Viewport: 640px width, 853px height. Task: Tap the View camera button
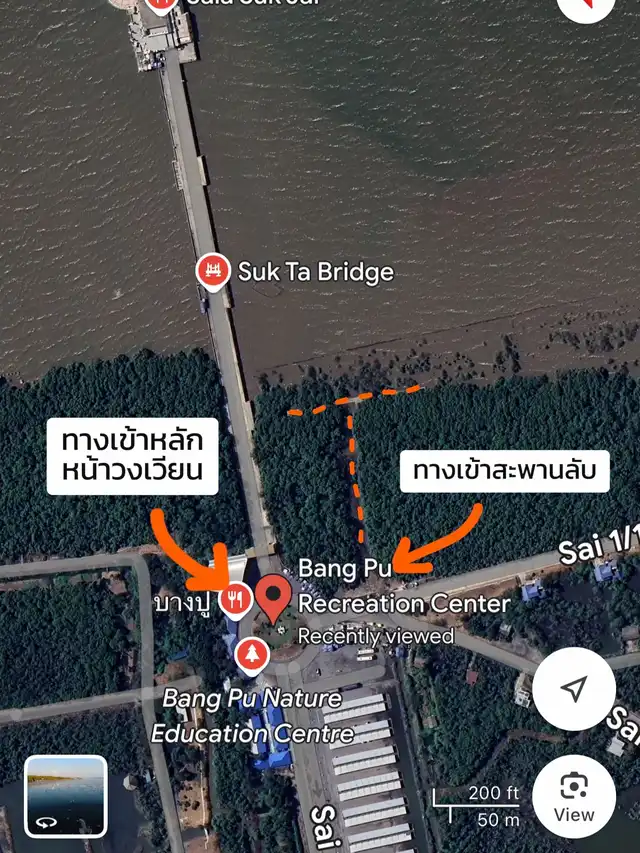(573, 795)
